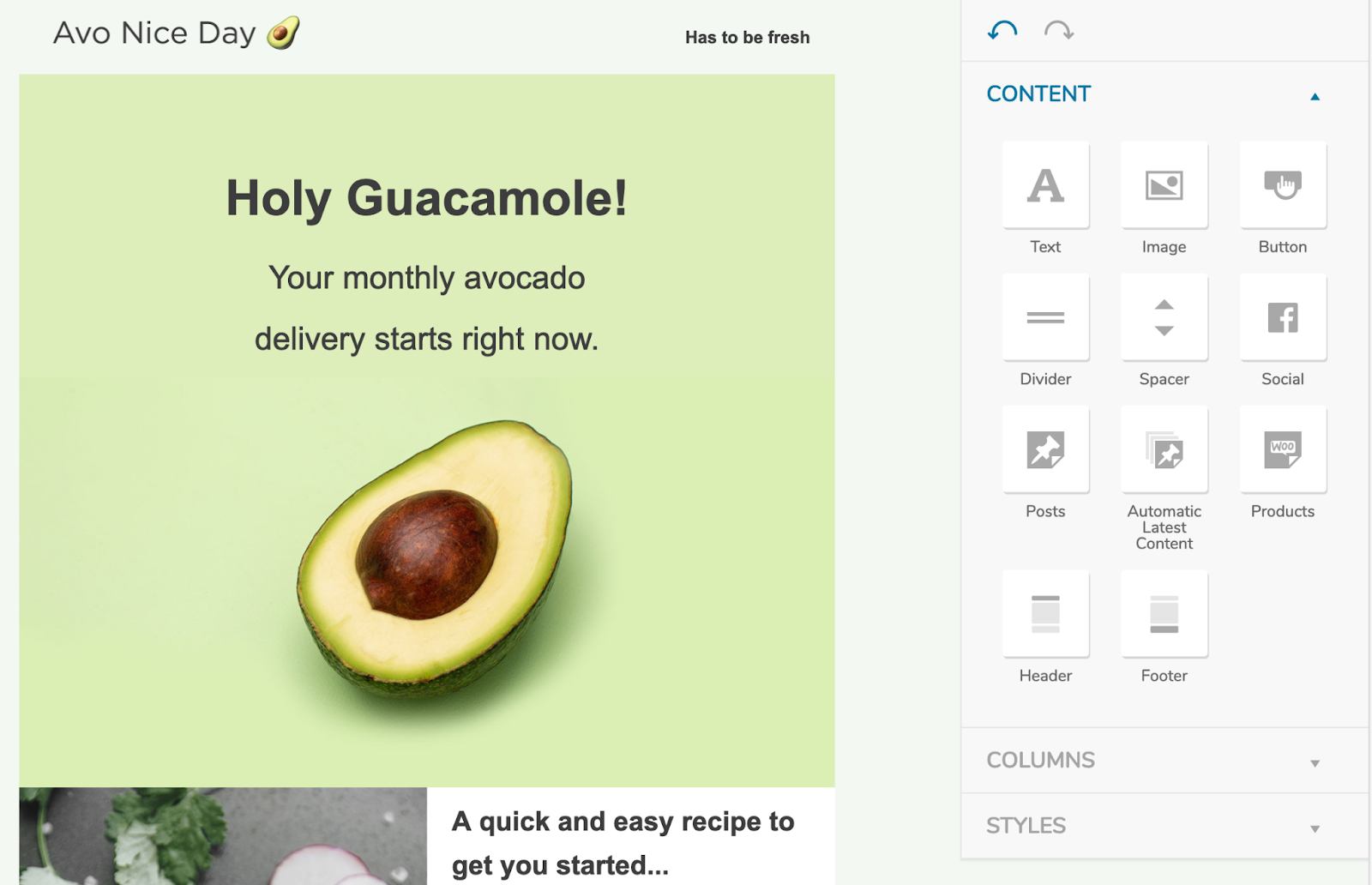Select the Divider content block
Viewport: 1372px width, 885px height.
(x=1045, y=318)
